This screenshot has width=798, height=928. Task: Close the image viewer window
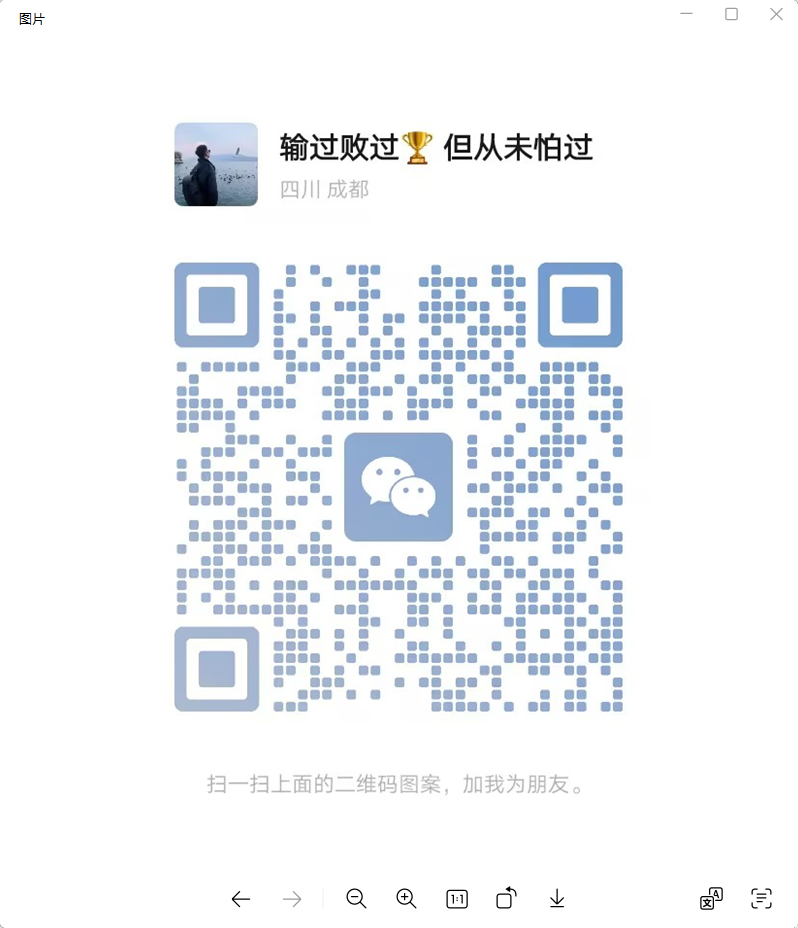(776, 14)
